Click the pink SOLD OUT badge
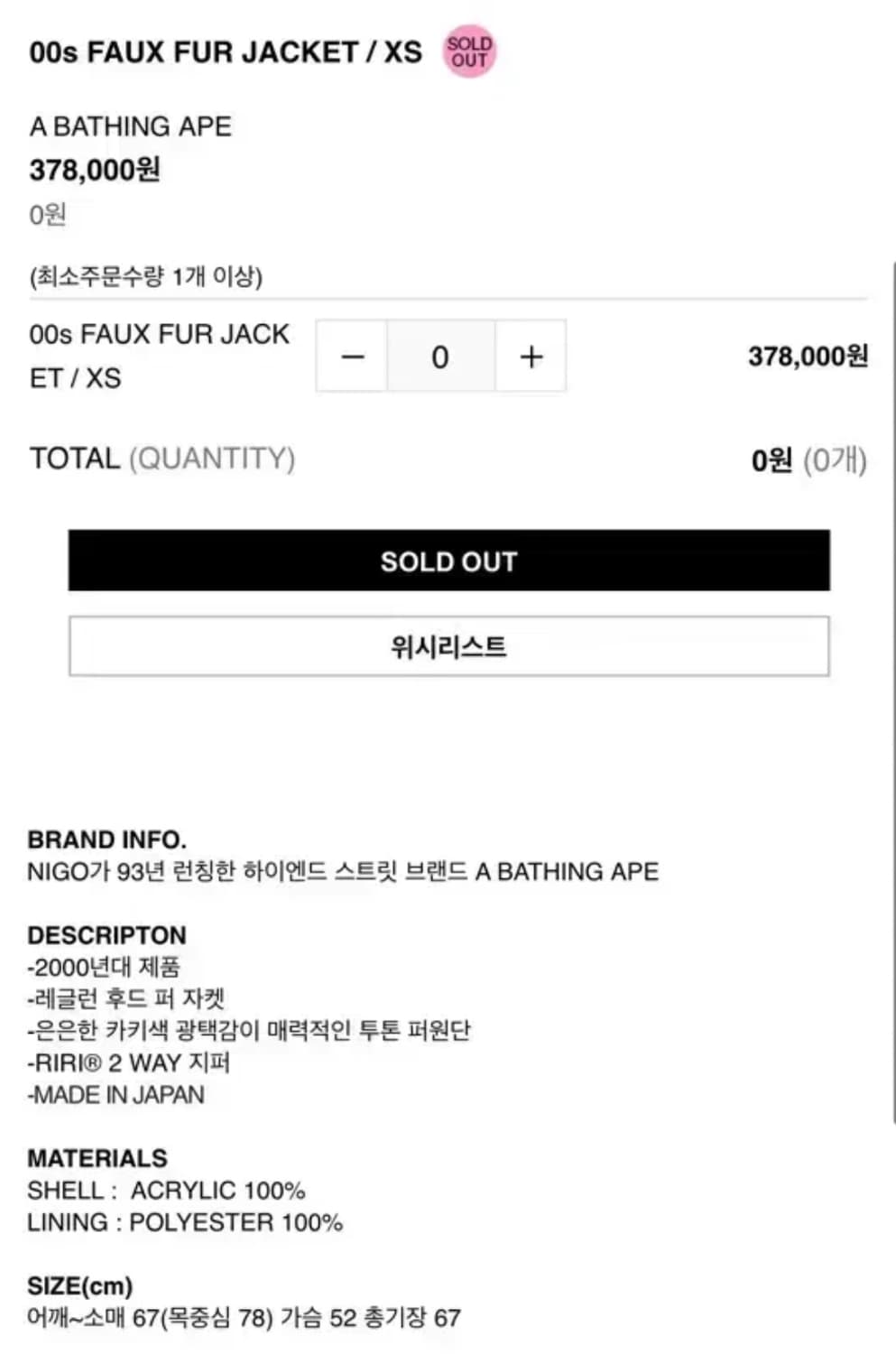896x1354 pixels. tap(468, 52)
